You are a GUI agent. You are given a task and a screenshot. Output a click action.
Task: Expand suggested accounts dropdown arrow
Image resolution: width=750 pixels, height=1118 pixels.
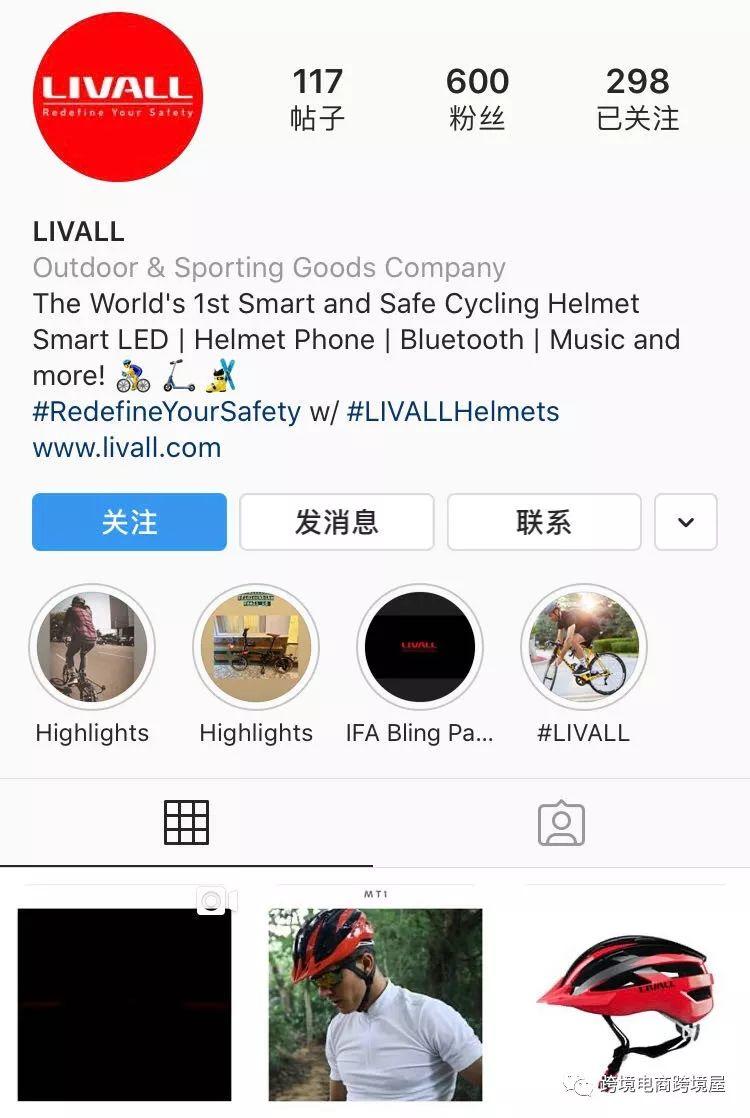(x=686, y=522)
